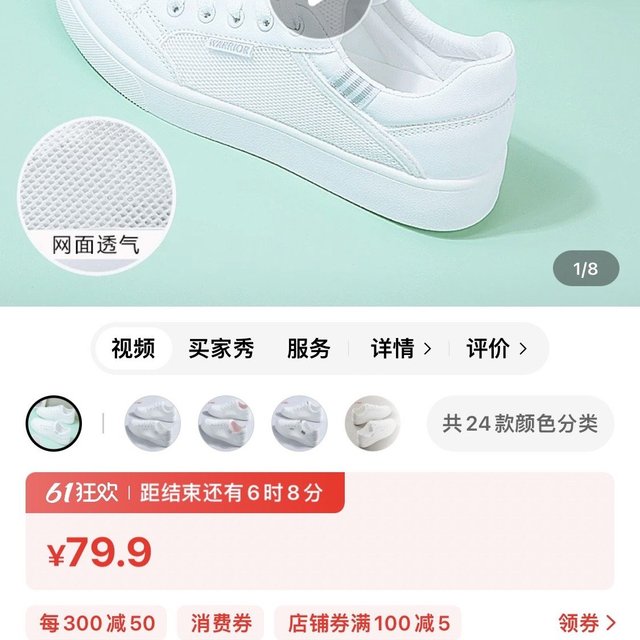Open the 买家秀 tab

(x=221, y=349)
